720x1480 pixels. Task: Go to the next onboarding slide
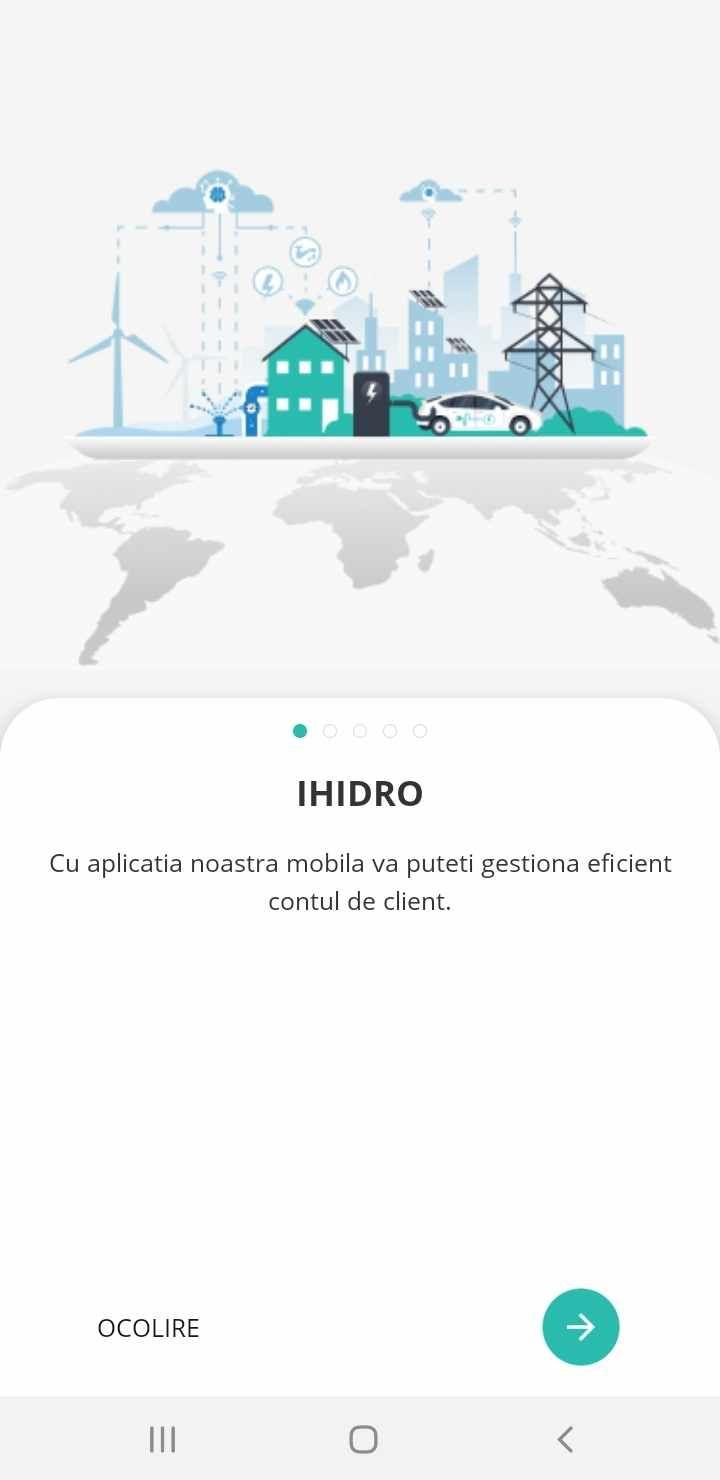(580, 1327)
